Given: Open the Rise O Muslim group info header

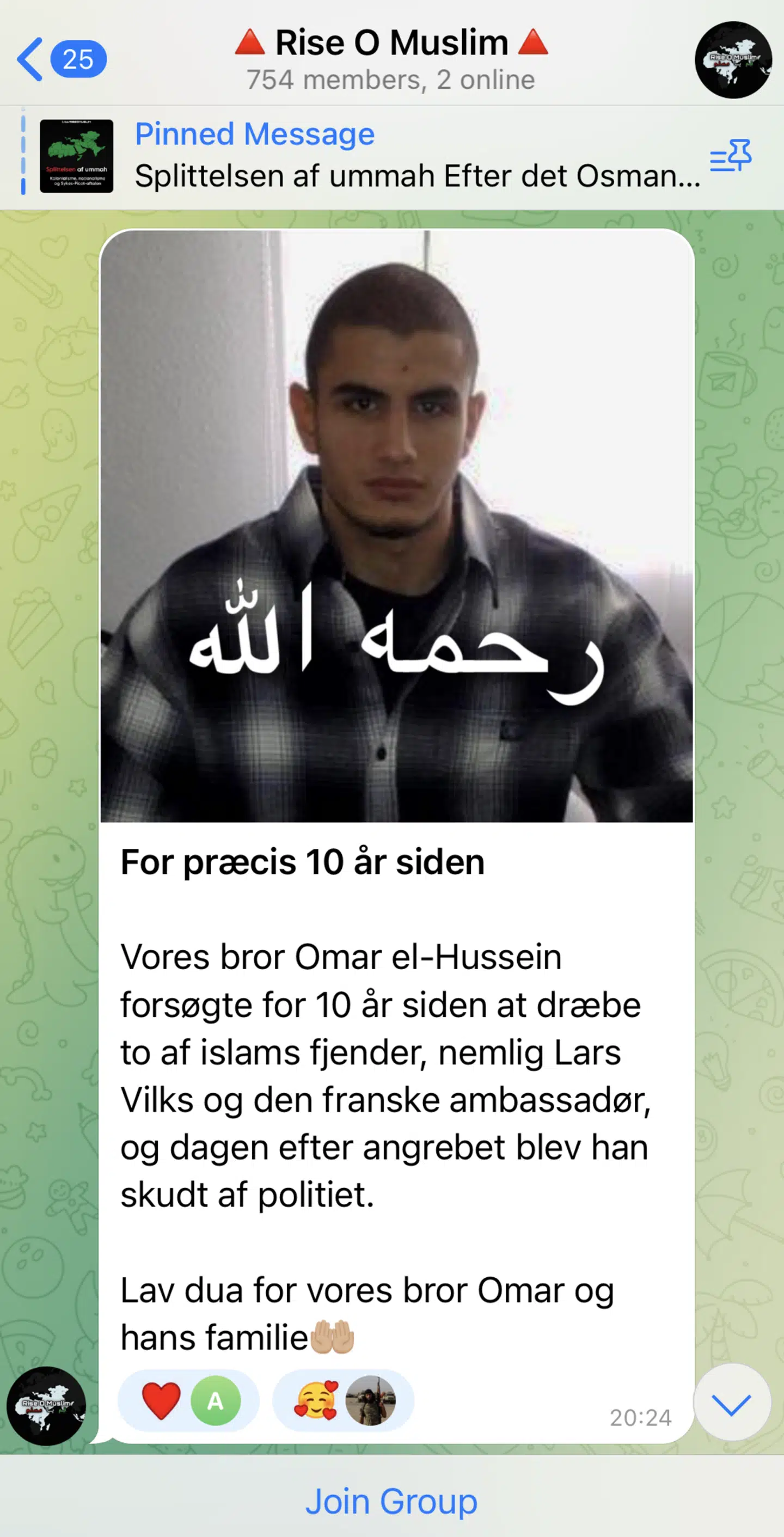Looking at the screenshot, I should click(391, 59).
